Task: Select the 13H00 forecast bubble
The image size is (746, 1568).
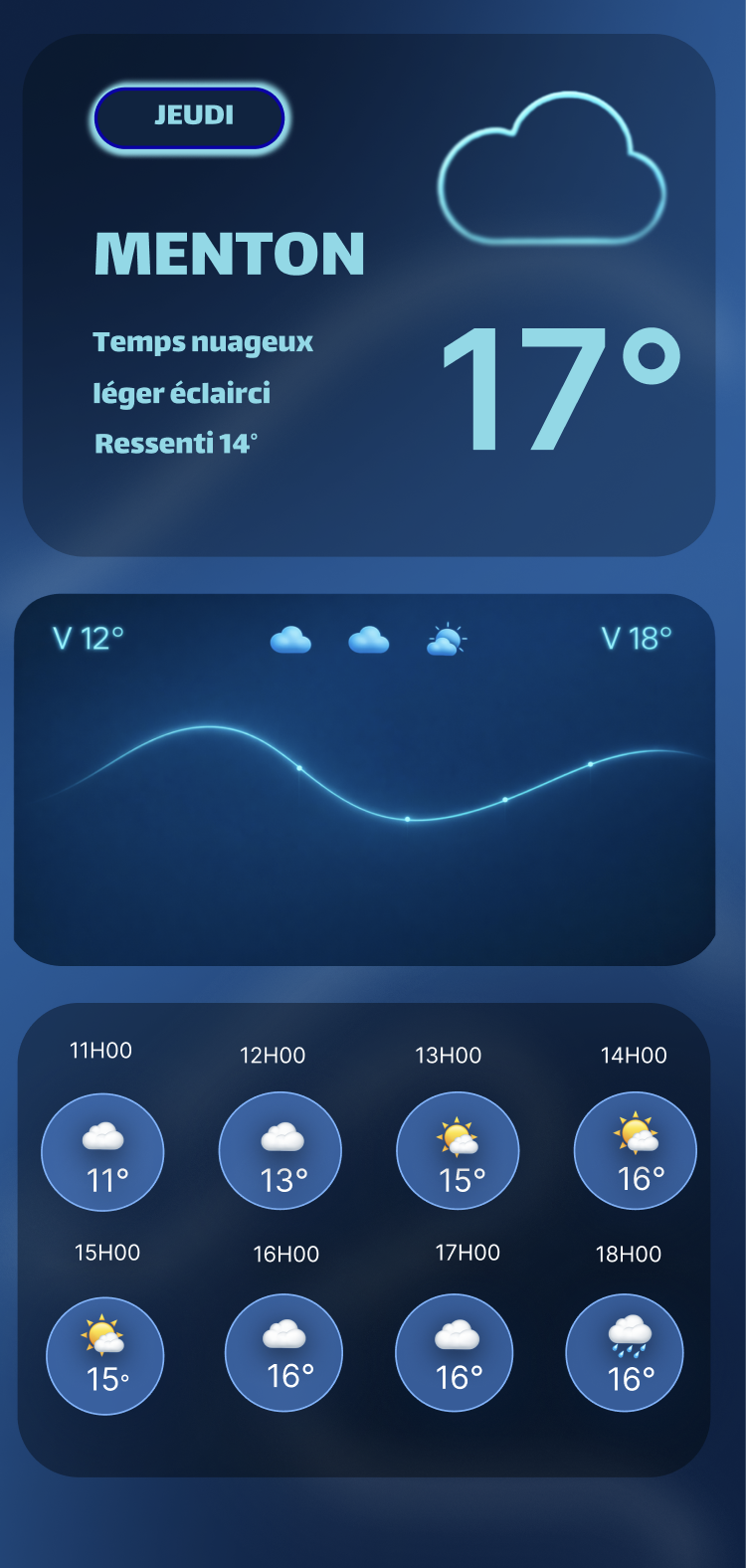Action: click(457, 1150)
